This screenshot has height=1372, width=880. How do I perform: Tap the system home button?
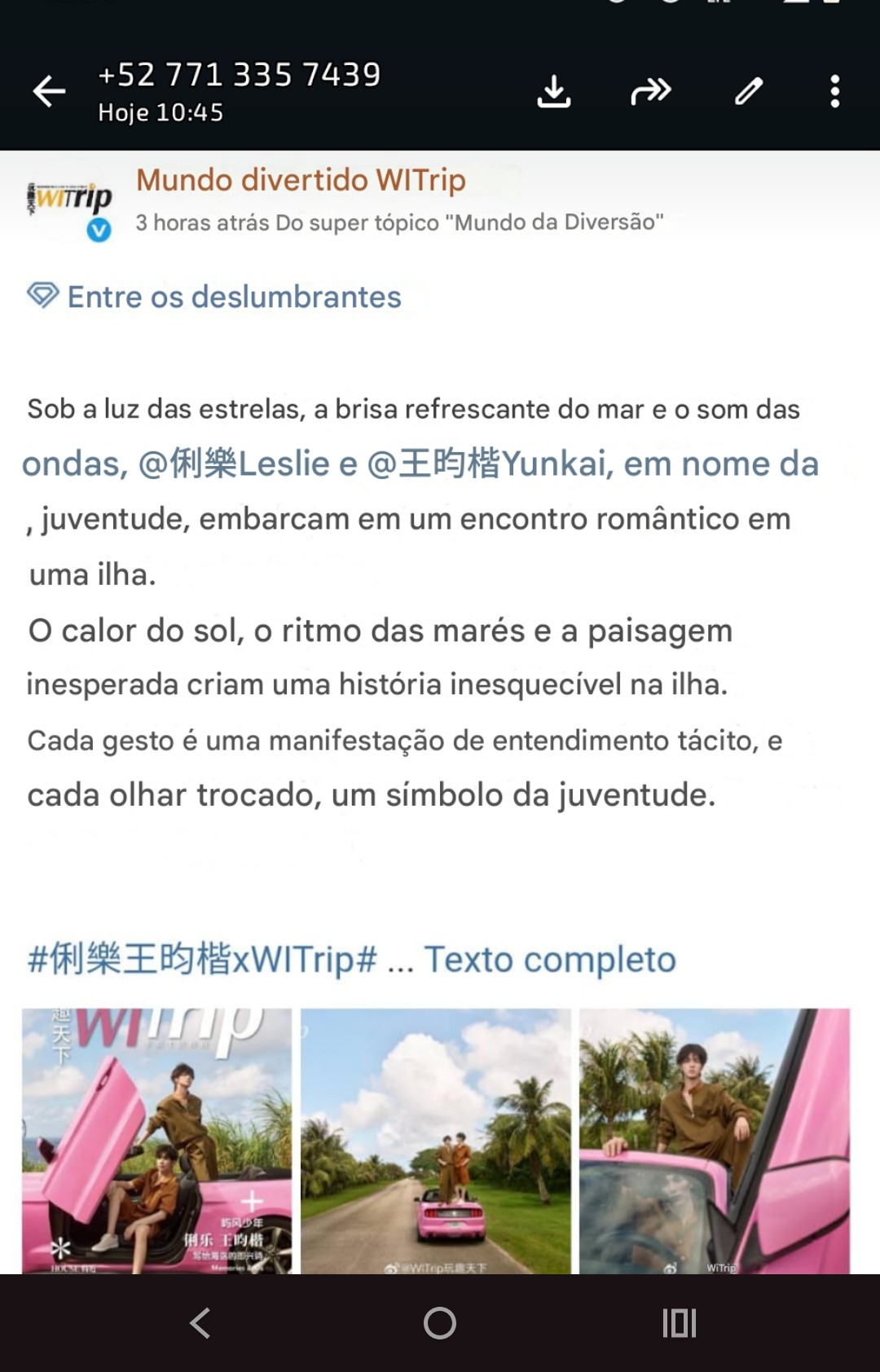440,1323
